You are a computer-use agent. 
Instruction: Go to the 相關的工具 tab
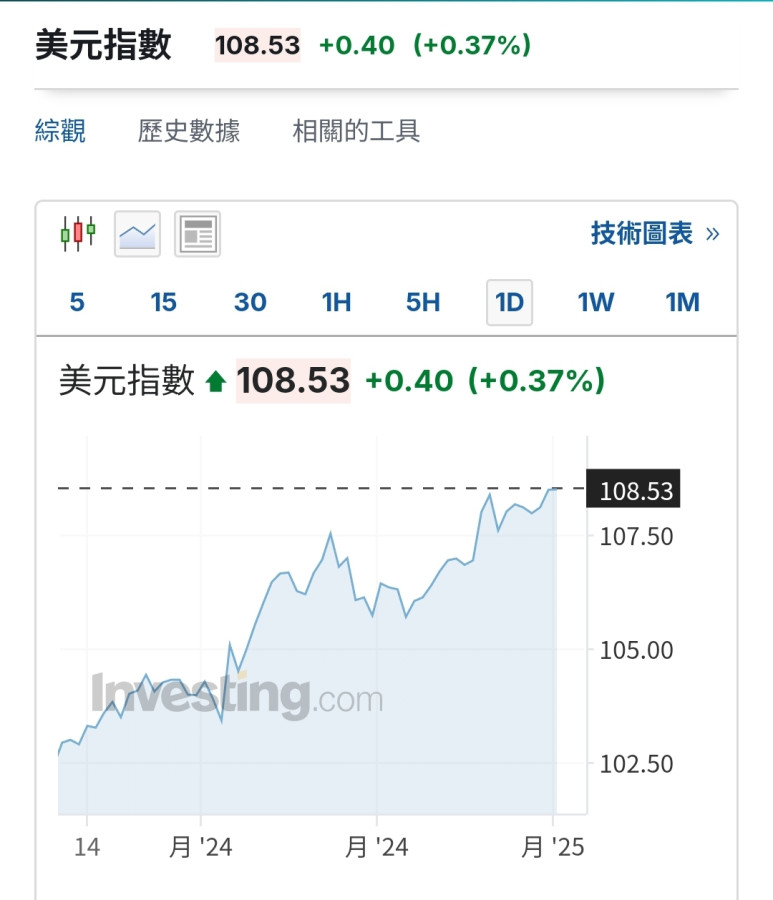tap(356, 131)
